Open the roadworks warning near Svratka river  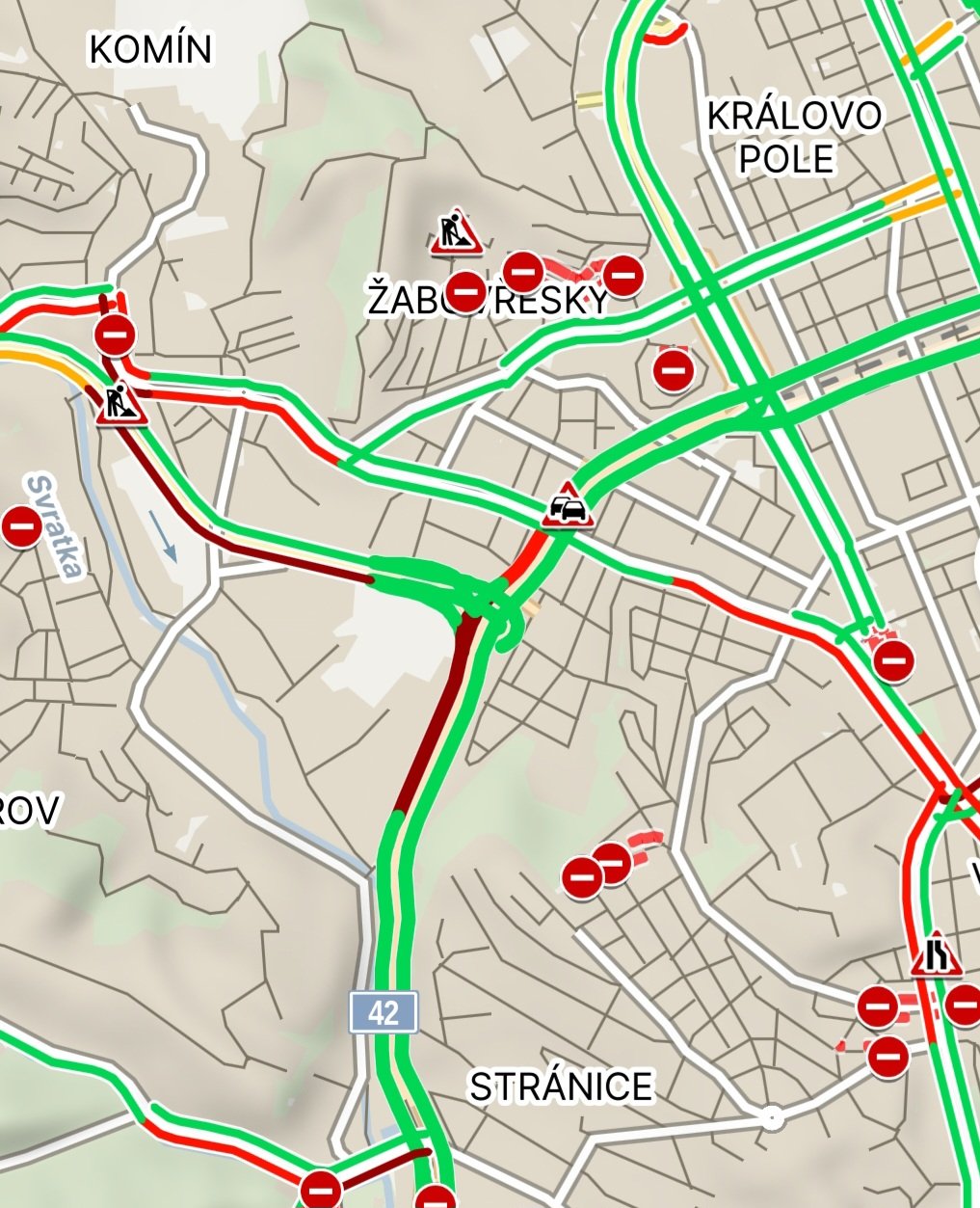(x=121, y=405)
